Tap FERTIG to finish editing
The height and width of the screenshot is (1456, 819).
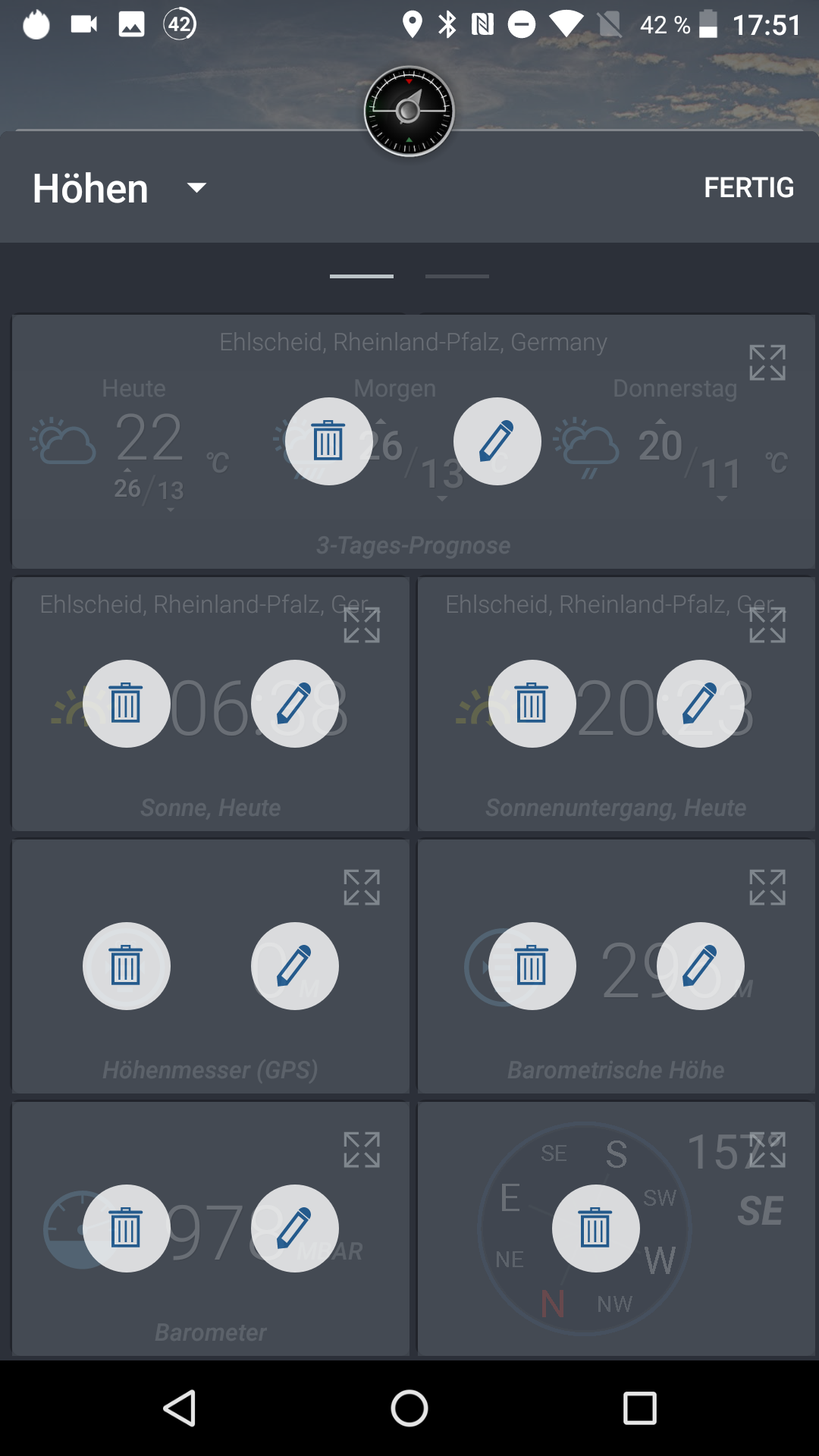[748, 187]
